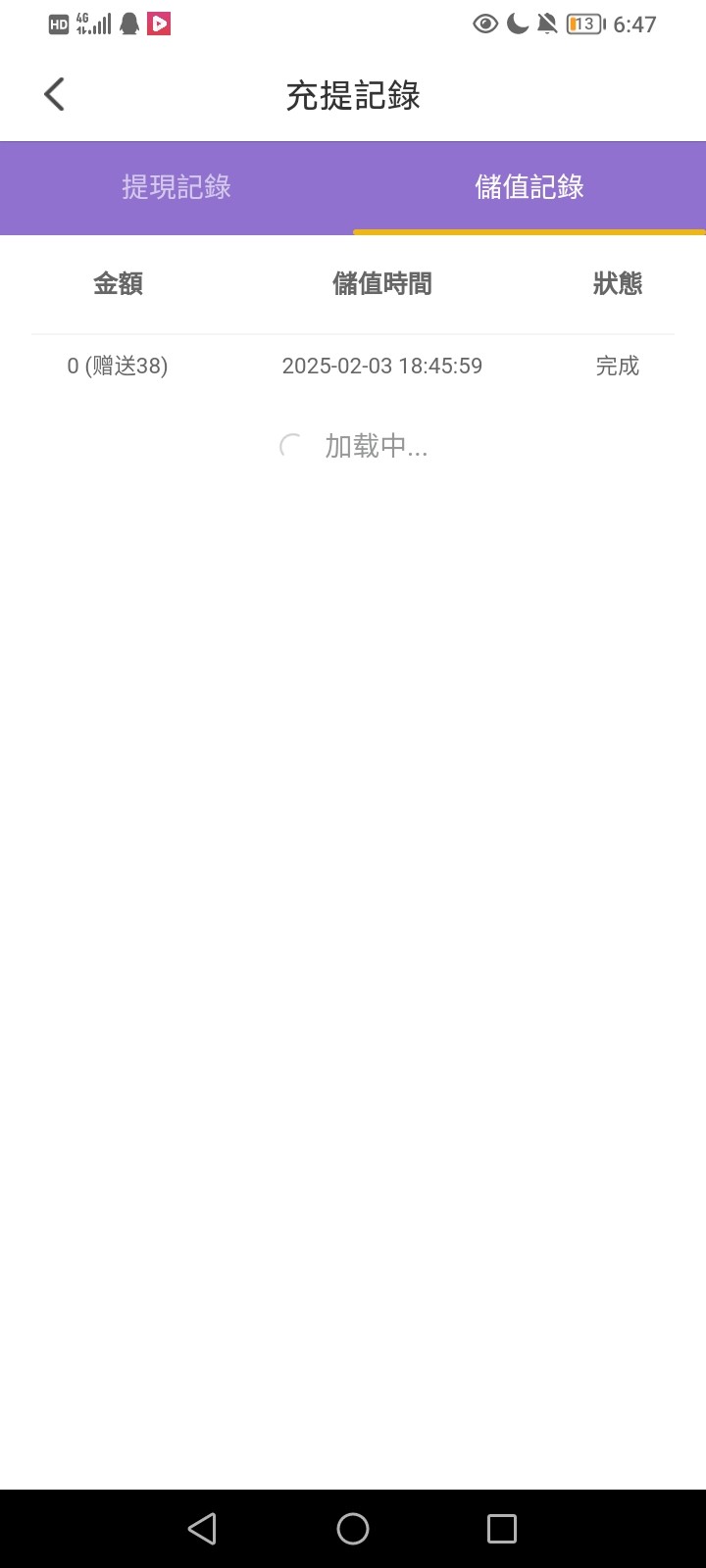Switch to the 提現記錄 tab

(176, 187)
